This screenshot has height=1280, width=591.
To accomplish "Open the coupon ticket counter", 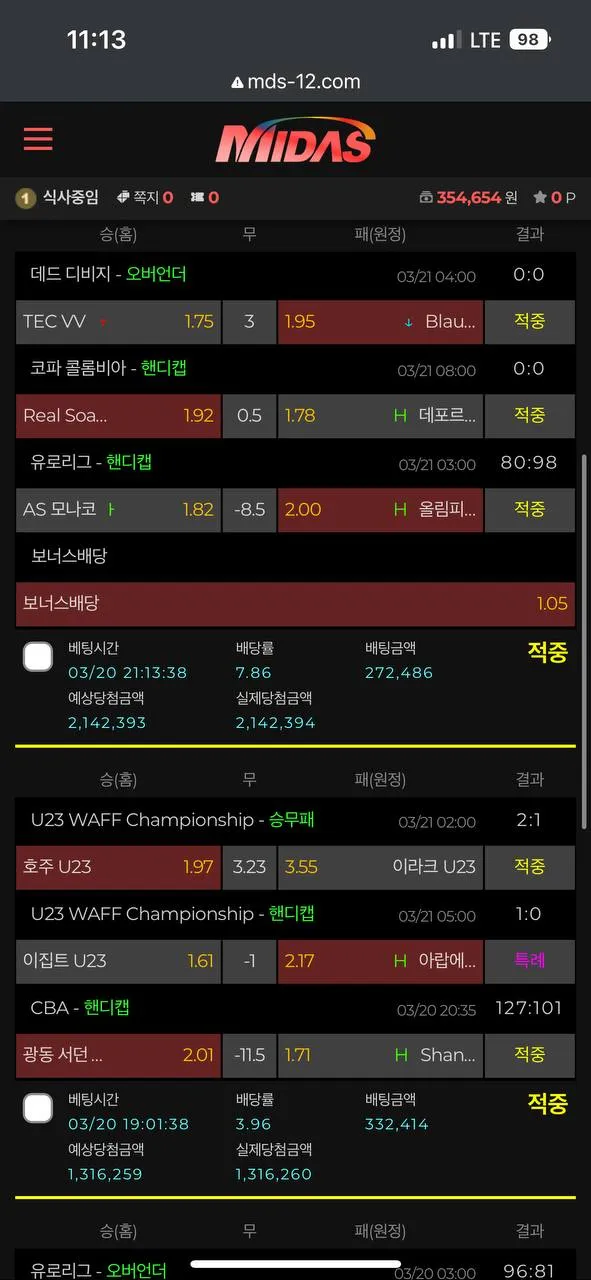I will pos(204,198).
